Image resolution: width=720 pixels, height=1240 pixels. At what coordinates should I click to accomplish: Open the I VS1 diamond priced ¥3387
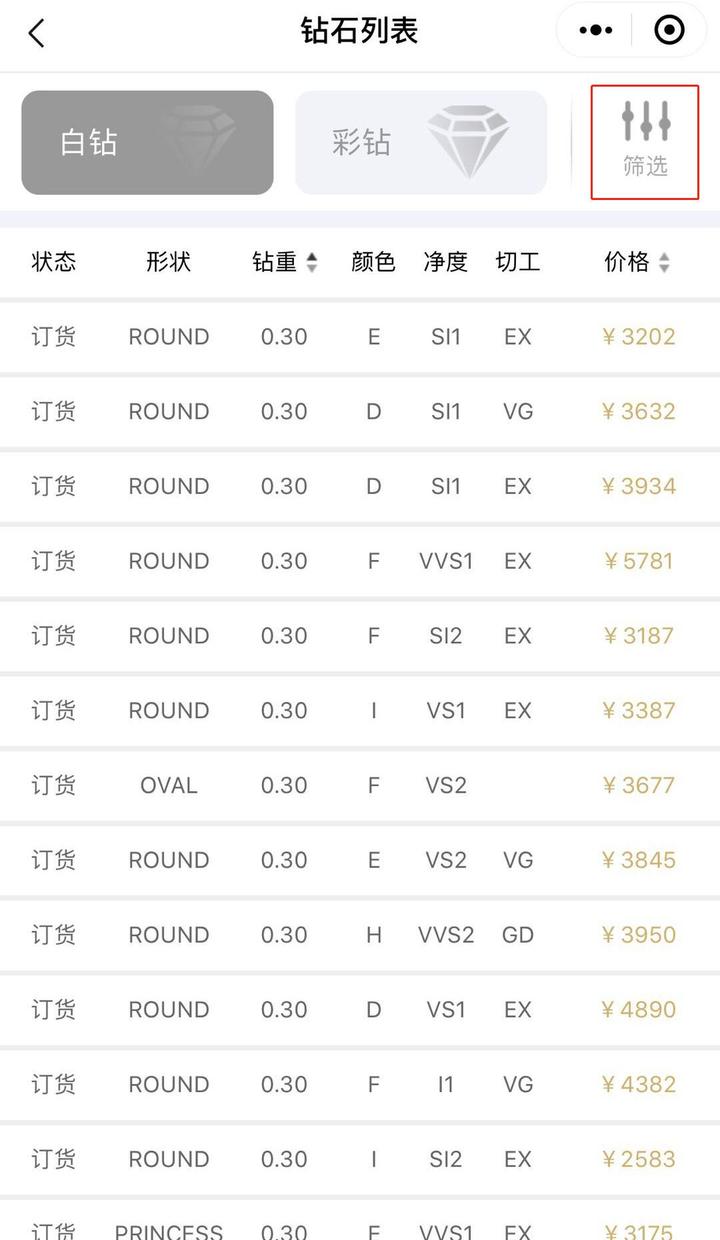[360, 711]
